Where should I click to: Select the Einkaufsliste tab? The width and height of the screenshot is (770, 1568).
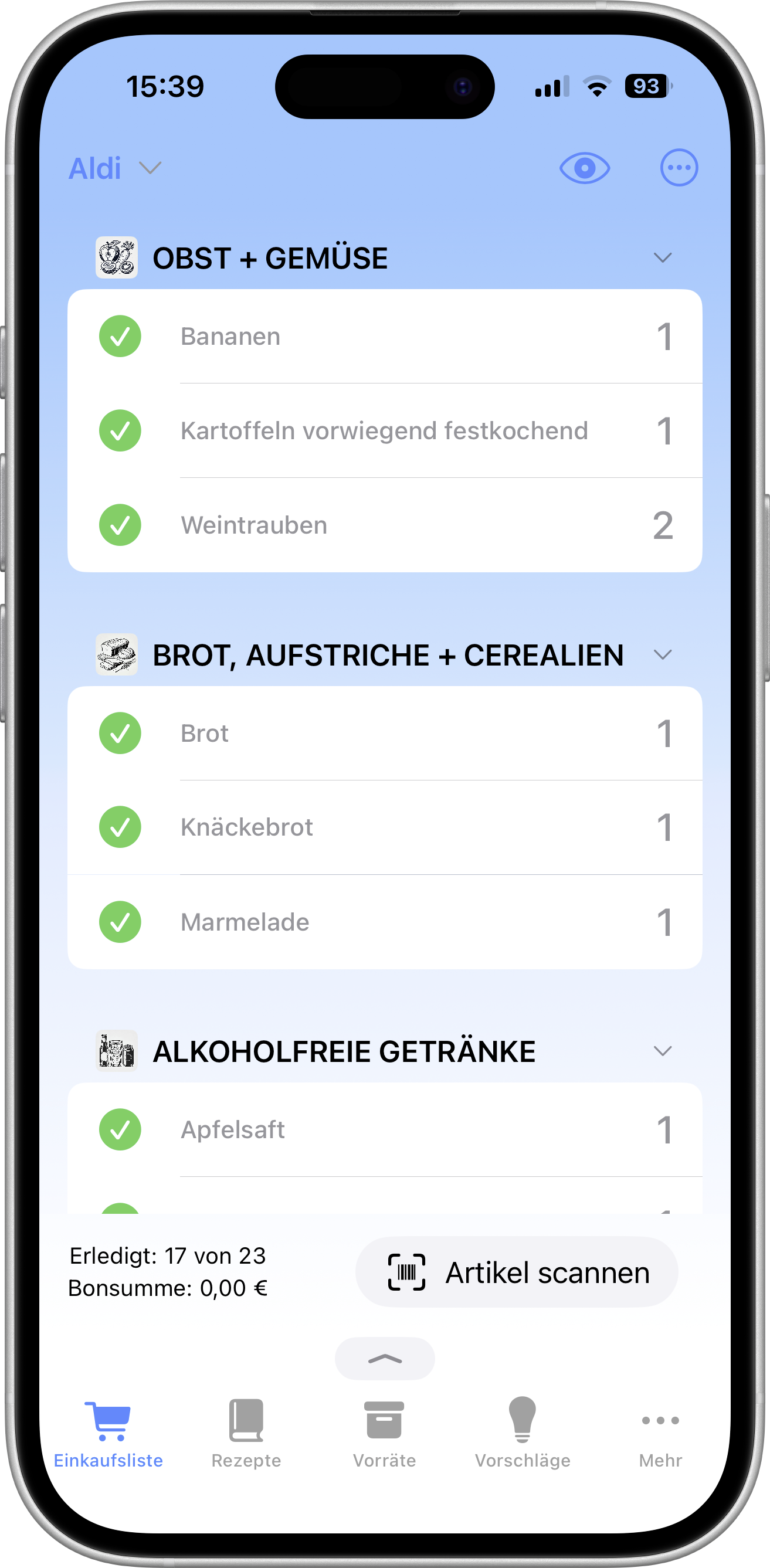tap(108, 1434)
